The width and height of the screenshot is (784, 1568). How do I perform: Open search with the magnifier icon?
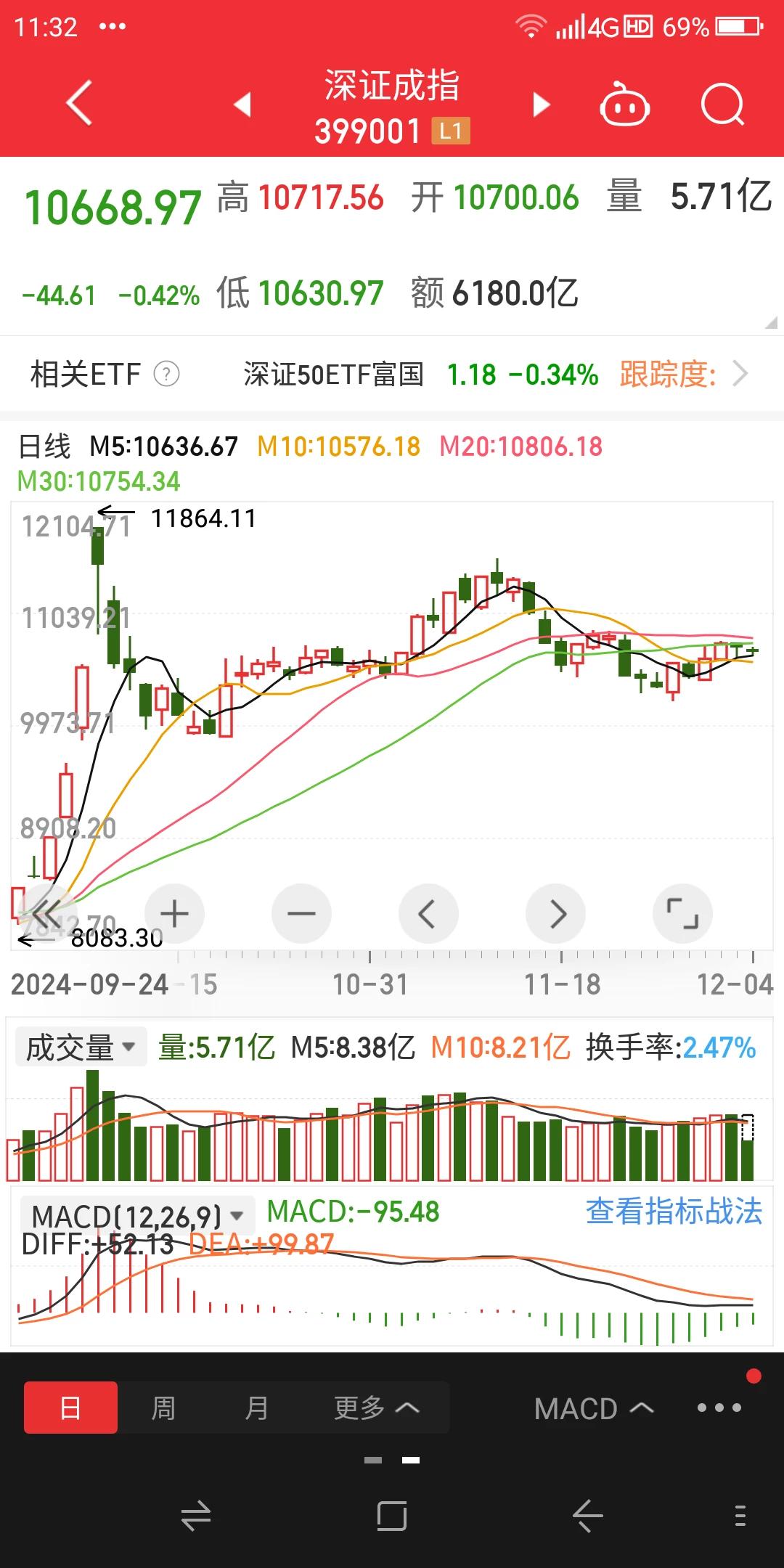point(723,105)
